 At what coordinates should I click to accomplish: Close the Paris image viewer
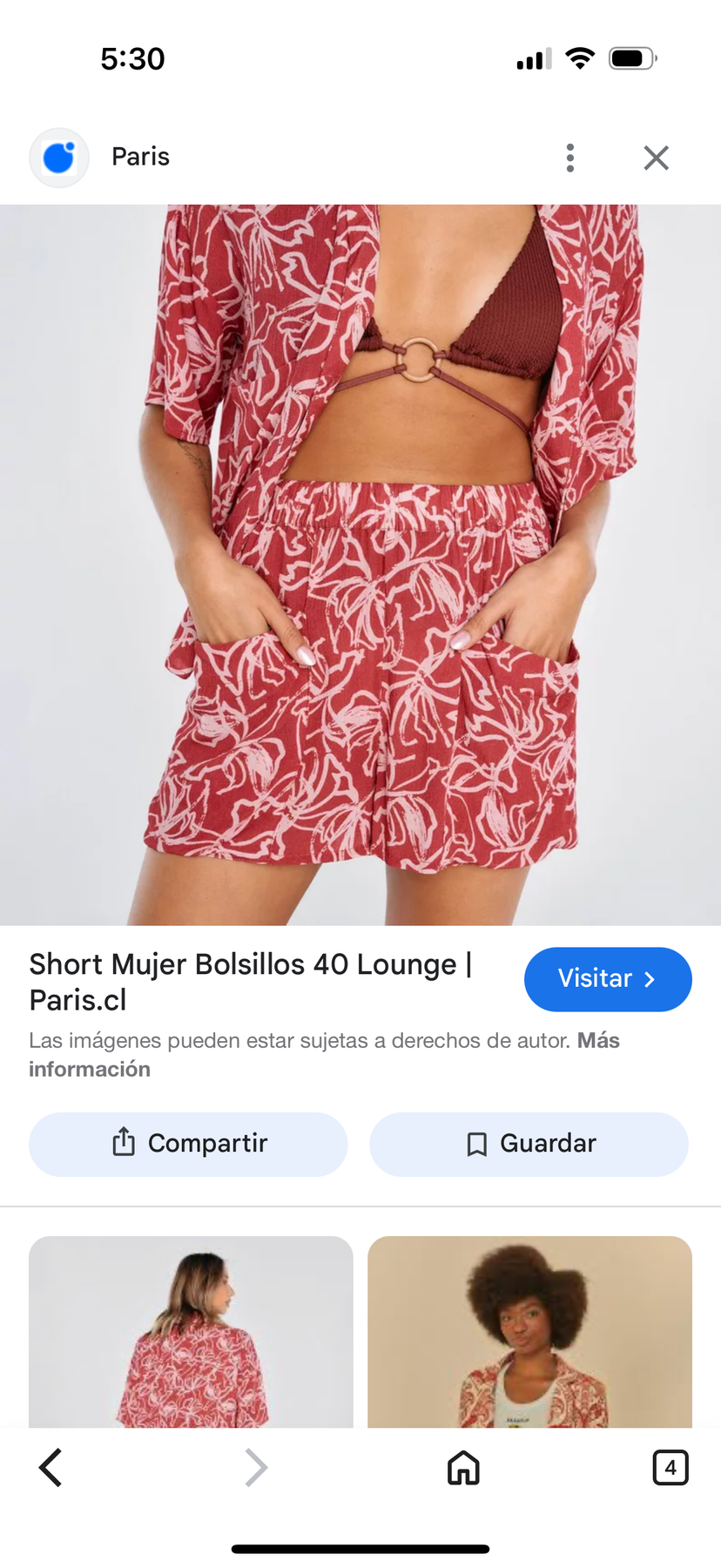coord(656,158)
